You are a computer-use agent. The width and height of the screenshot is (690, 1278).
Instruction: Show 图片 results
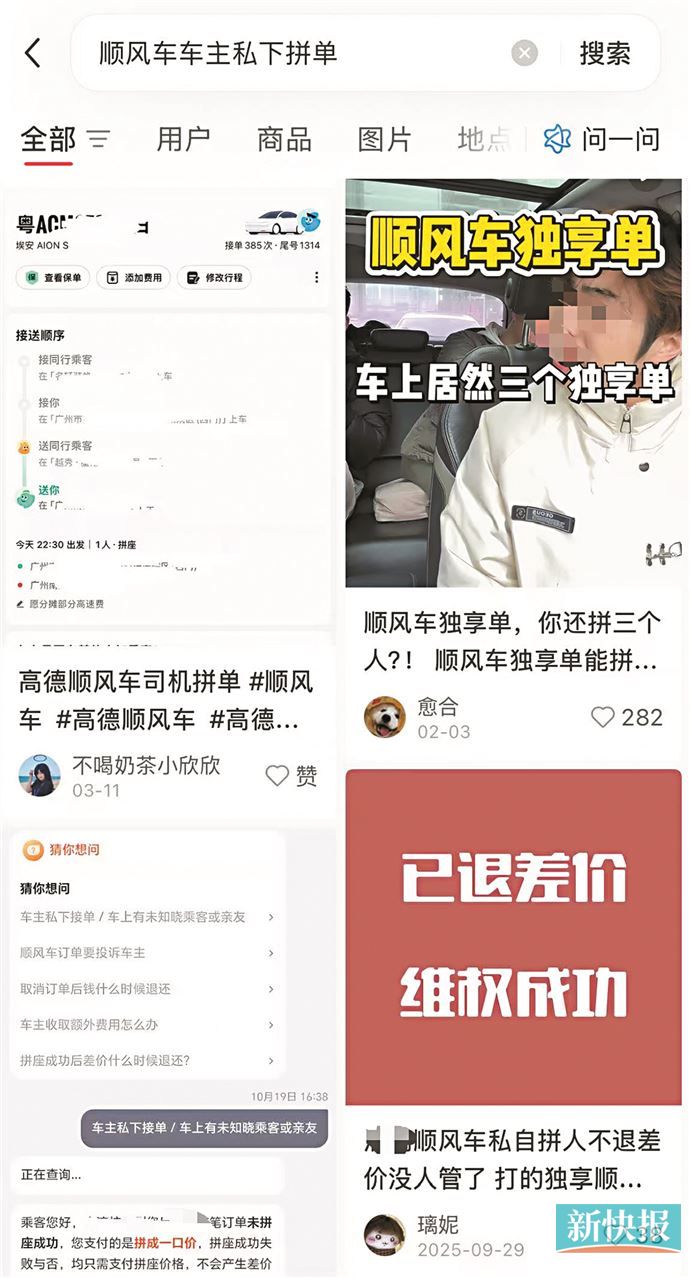pos(385,139)
